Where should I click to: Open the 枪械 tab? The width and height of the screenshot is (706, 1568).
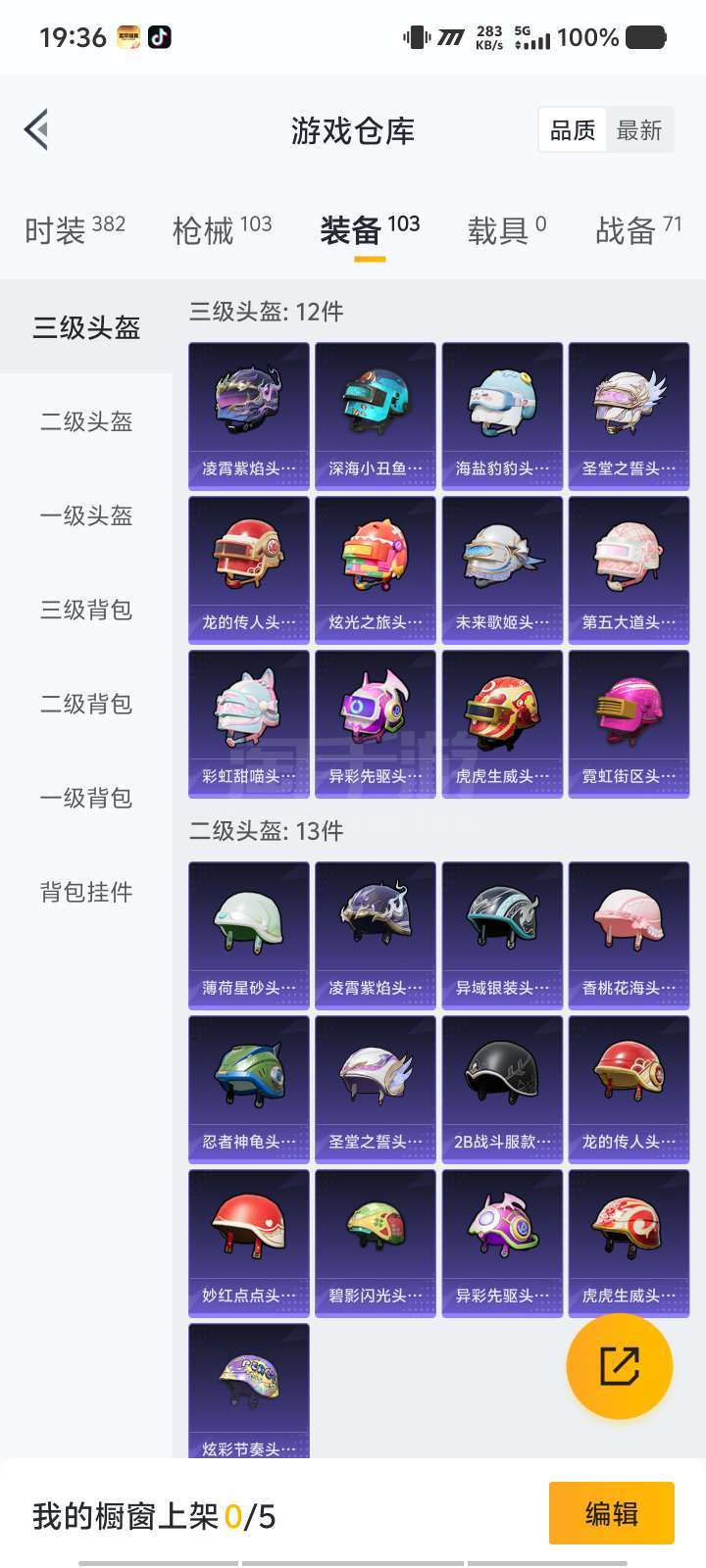click(222, 229)
